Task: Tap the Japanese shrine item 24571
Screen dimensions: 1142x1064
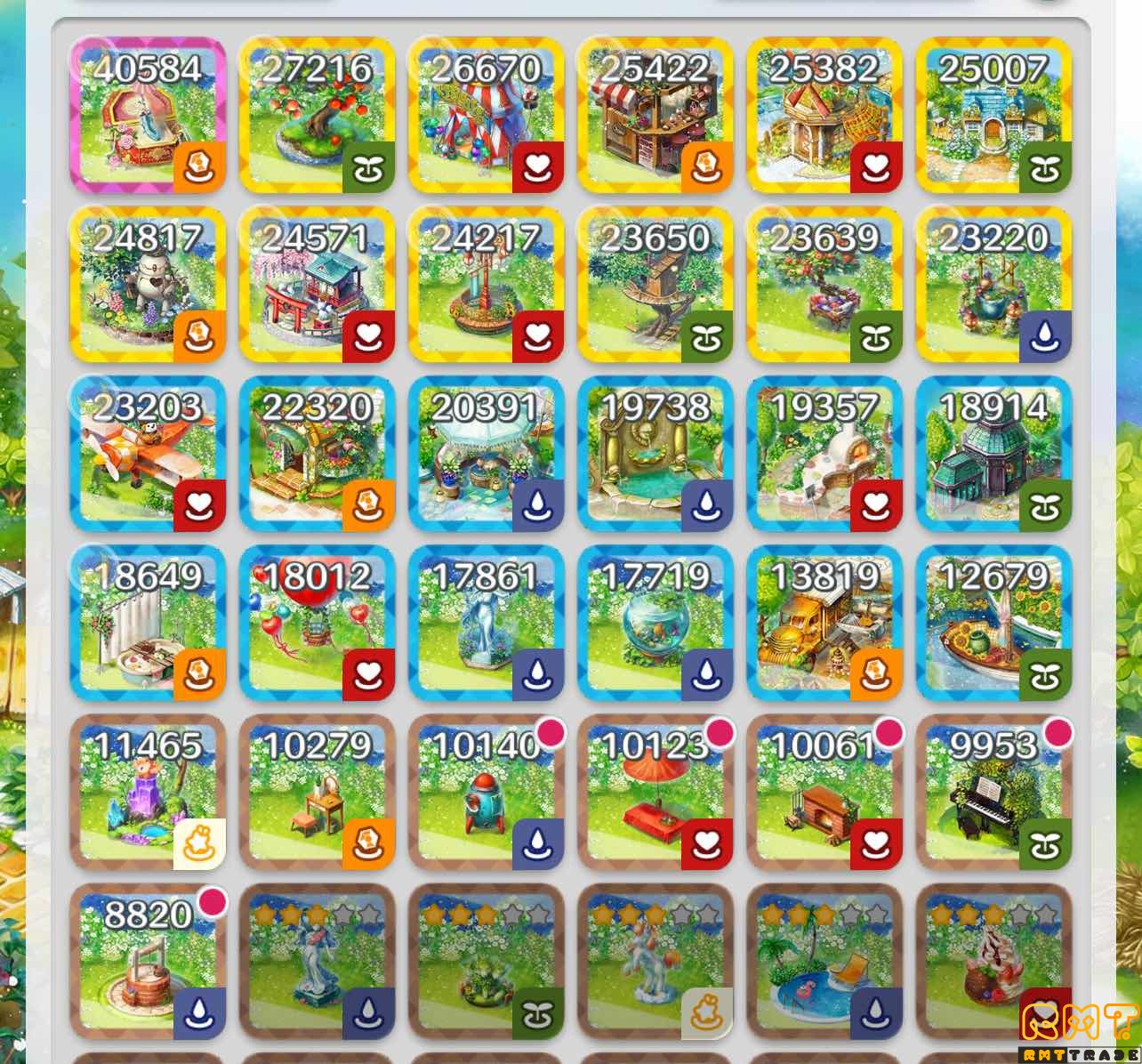Action: click(x=317, y=285)
